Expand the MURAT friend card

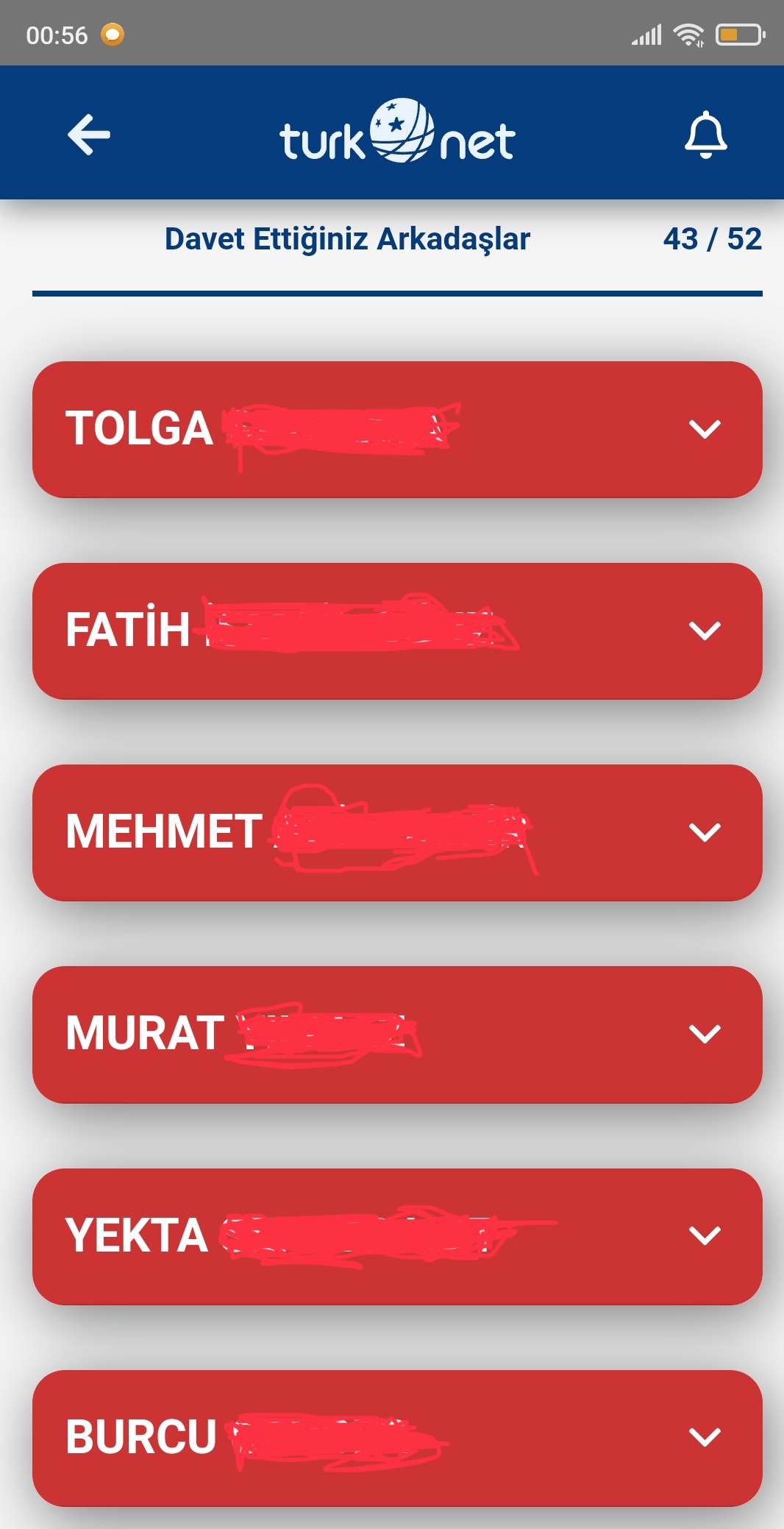coord(397,1035)
